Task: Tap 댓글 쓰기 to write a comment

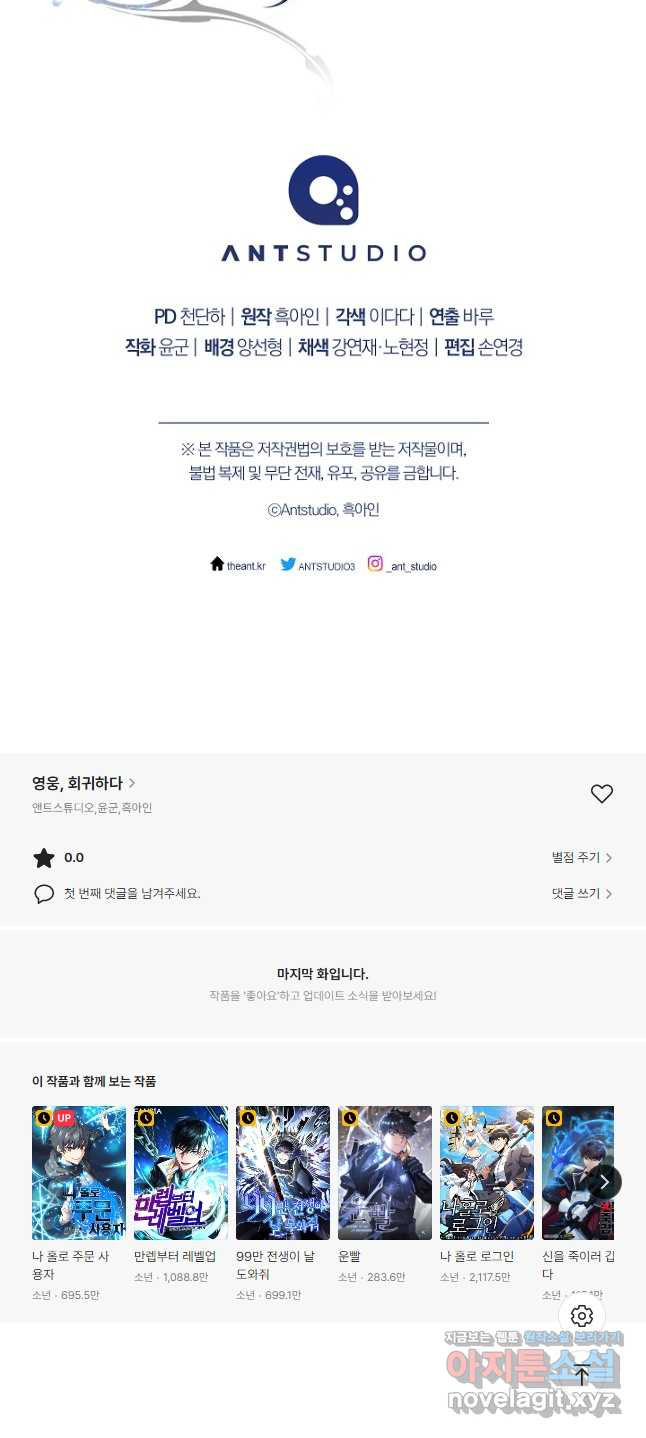Action: pyautogui.click(x=581, y=894)
